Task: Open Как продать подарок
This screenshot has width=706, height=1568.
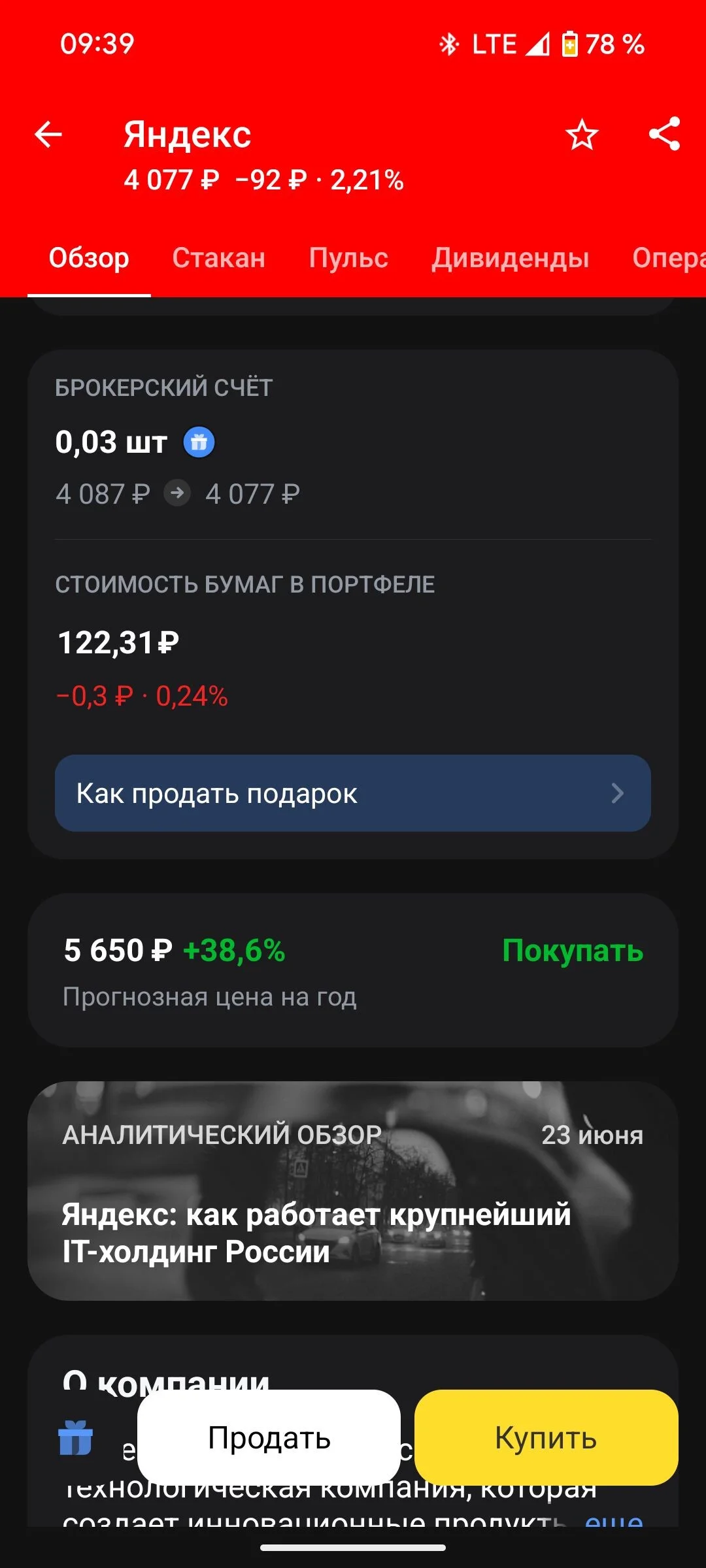Action: 353,793
